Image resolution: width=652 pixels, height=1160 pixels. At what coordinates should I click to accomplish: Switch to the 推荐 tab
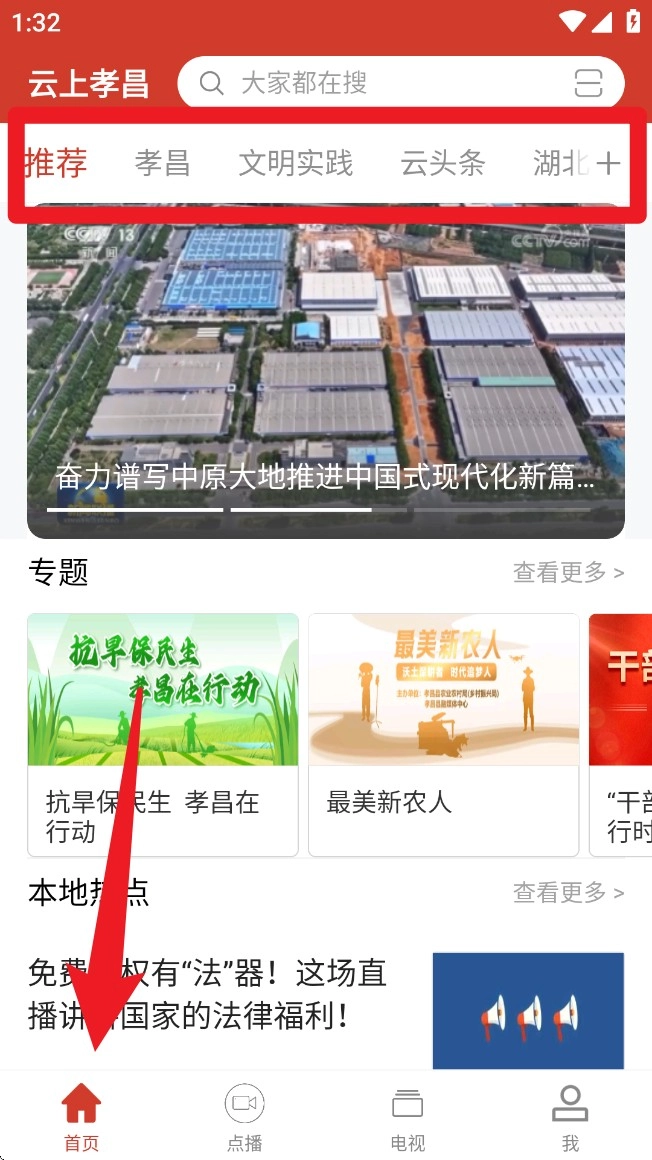point(56,163)
